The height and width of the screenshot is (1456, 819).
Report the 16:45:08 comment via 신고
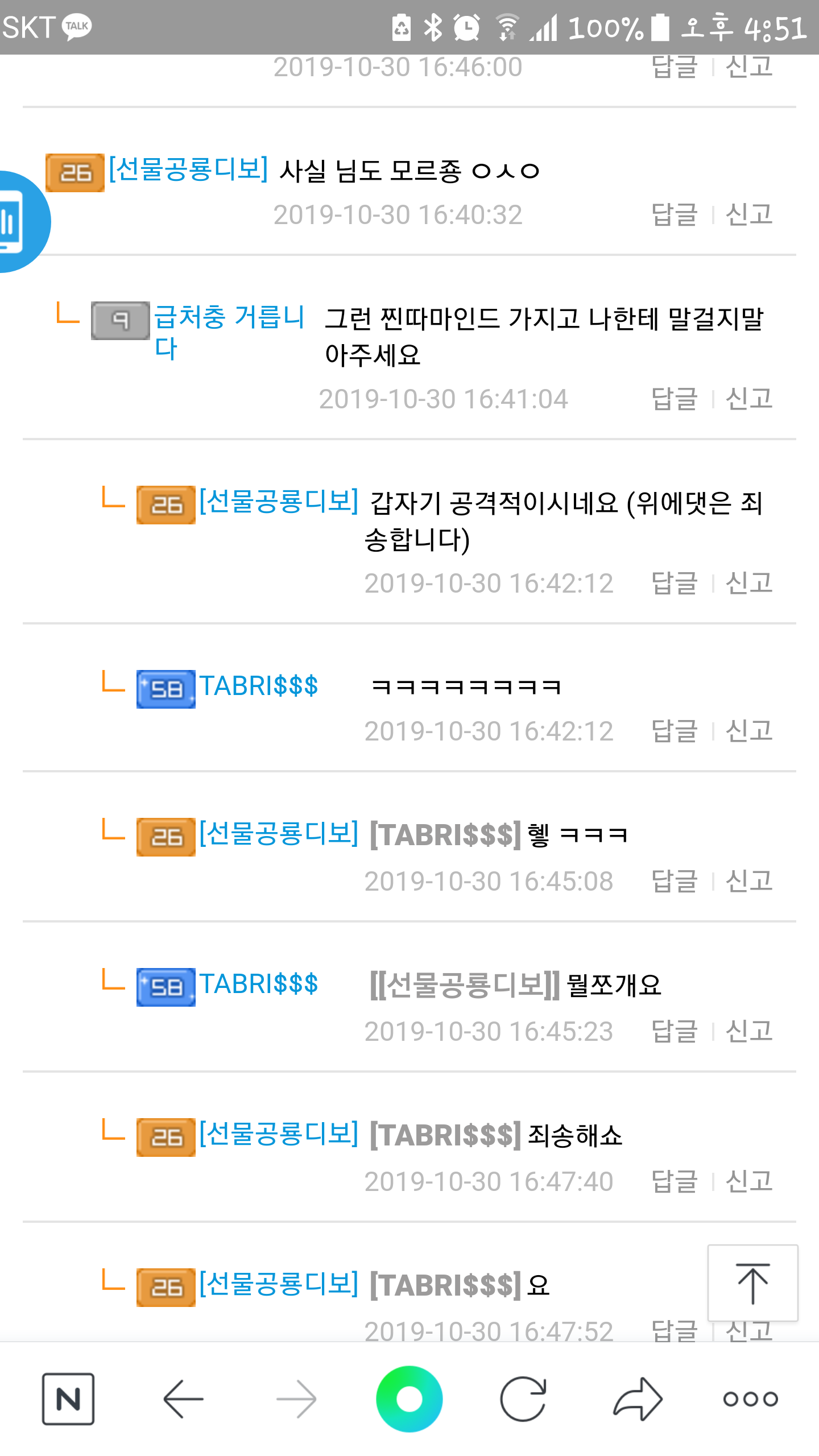click(x=749, y=882)
